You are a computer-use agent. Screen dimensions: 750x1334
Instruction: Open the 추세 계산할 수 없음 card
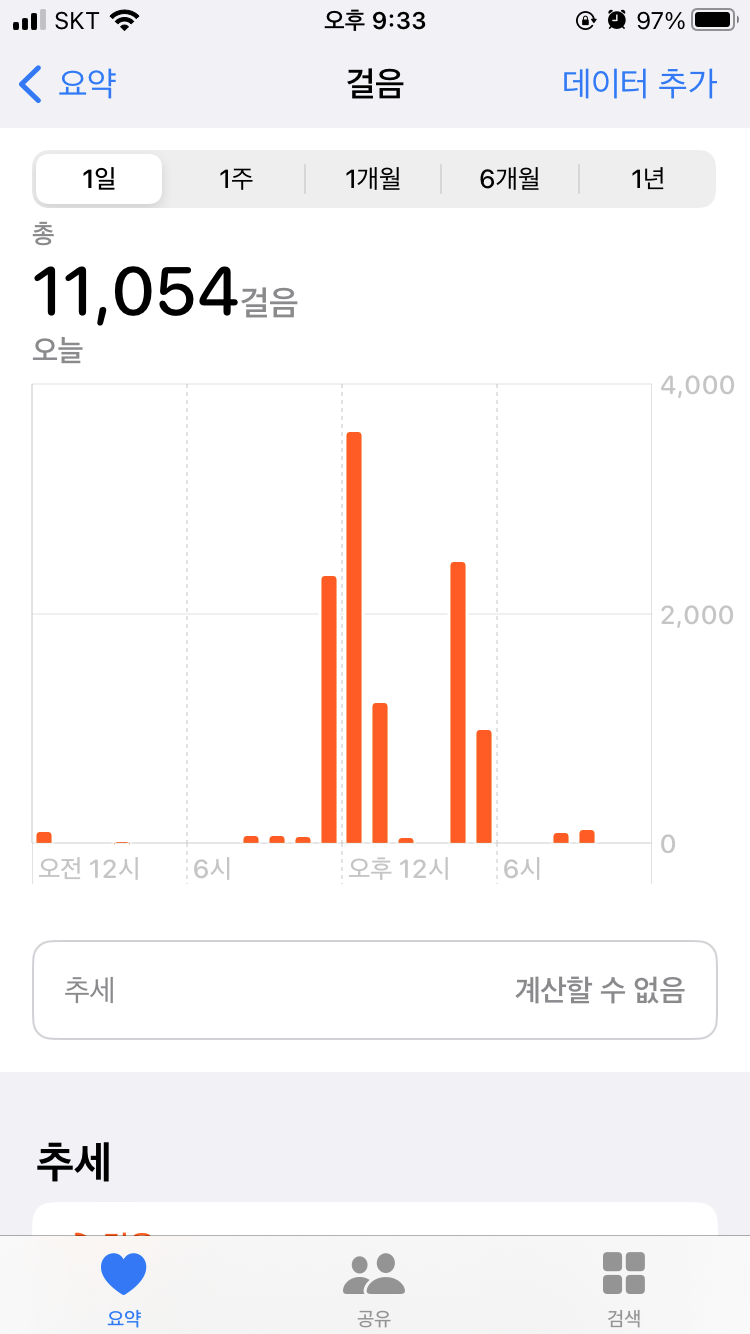(x=375, y=990)
